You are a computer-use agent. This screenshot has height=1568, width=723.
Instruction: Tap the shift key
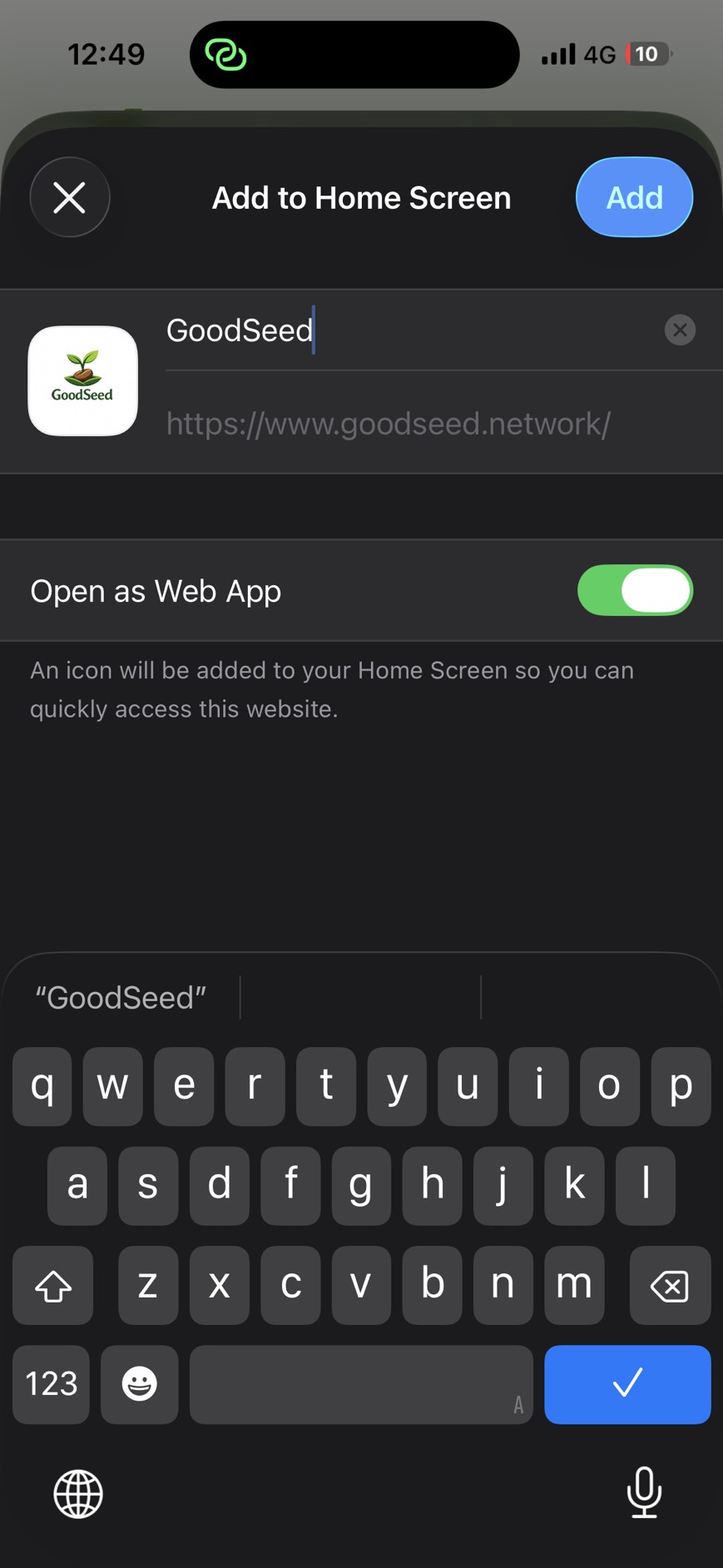53,1285
